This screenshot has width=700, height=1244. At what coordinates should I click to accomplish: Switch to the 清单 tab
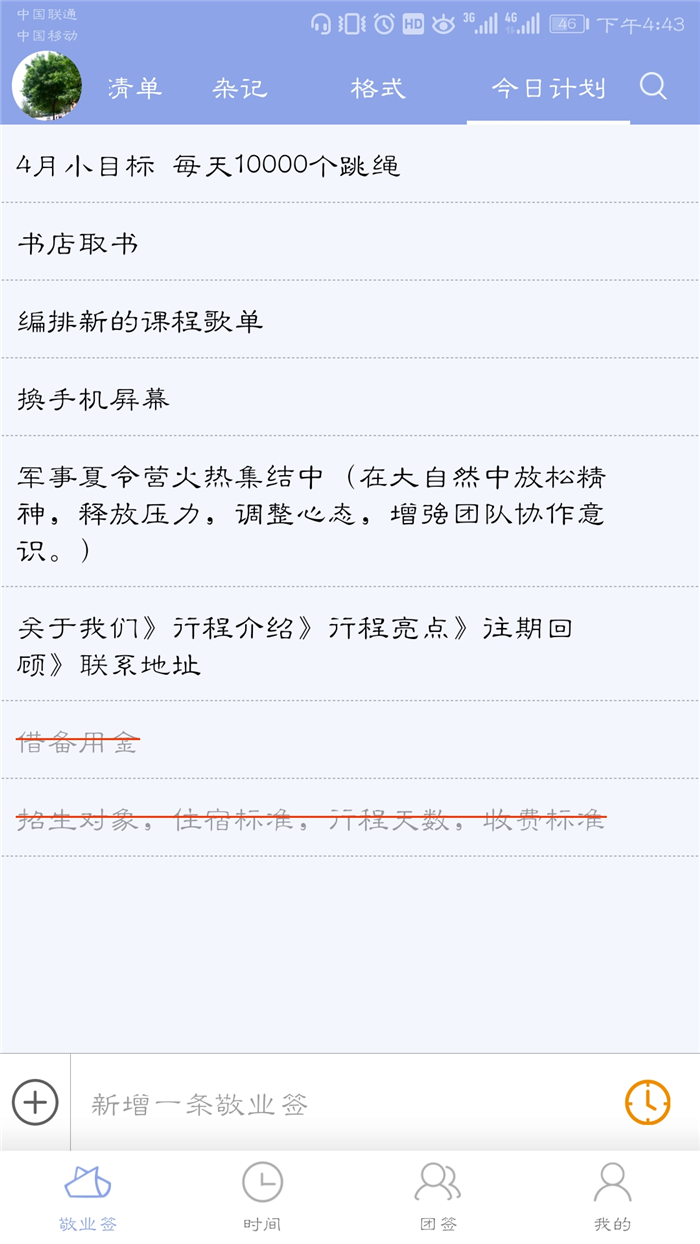tap(135, 88)
